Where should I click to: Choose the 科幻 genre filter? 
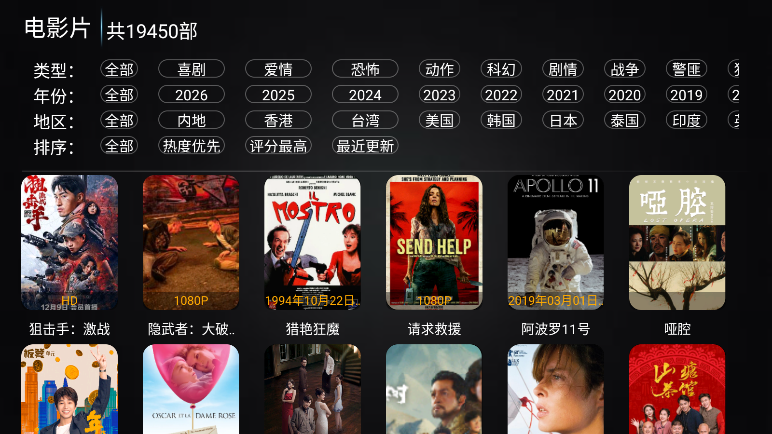pyautogui.click(x=501, y=69)
